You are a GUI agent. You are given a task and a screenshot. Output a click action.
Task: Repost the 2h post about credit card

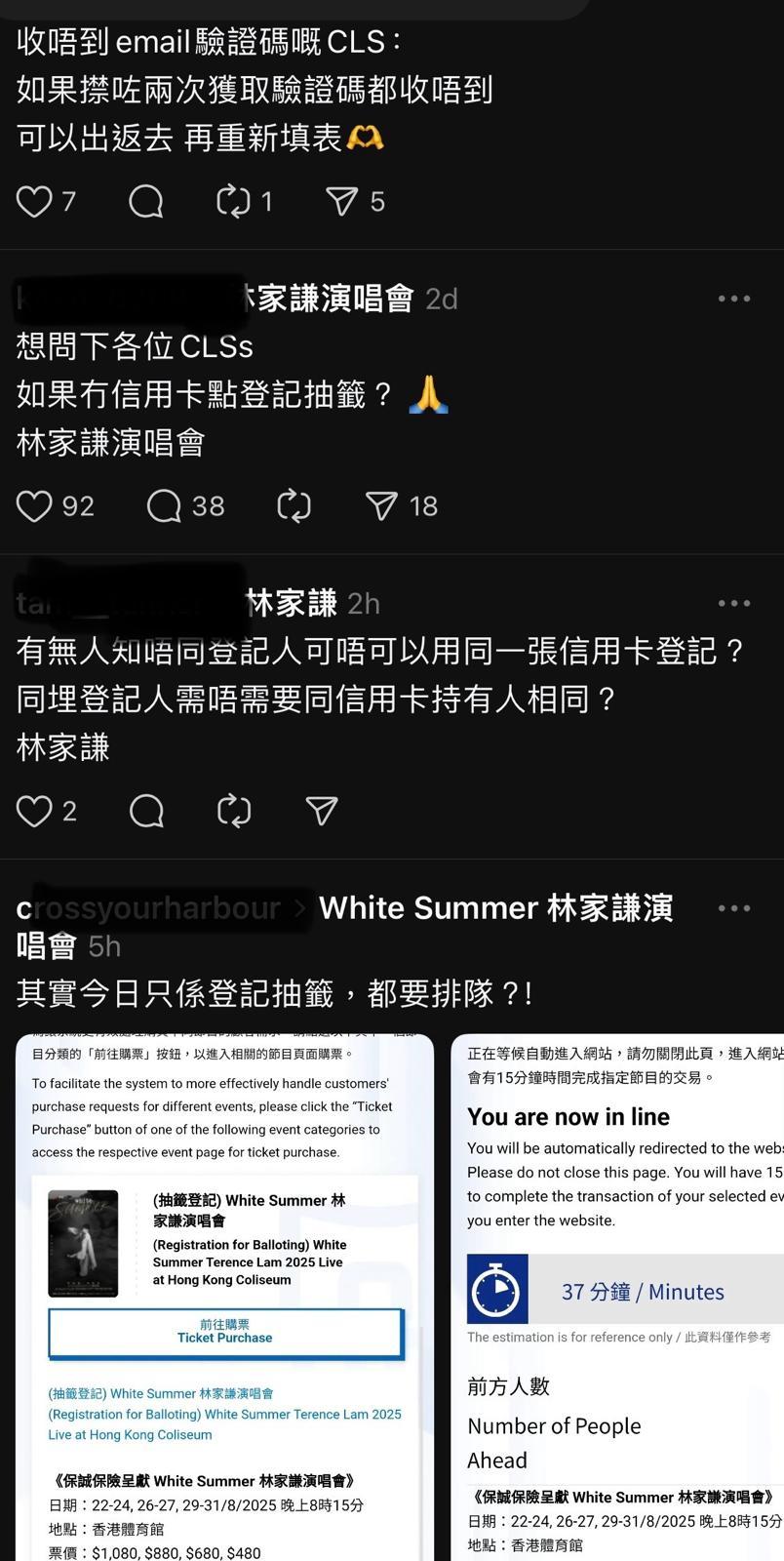(234, 811)
